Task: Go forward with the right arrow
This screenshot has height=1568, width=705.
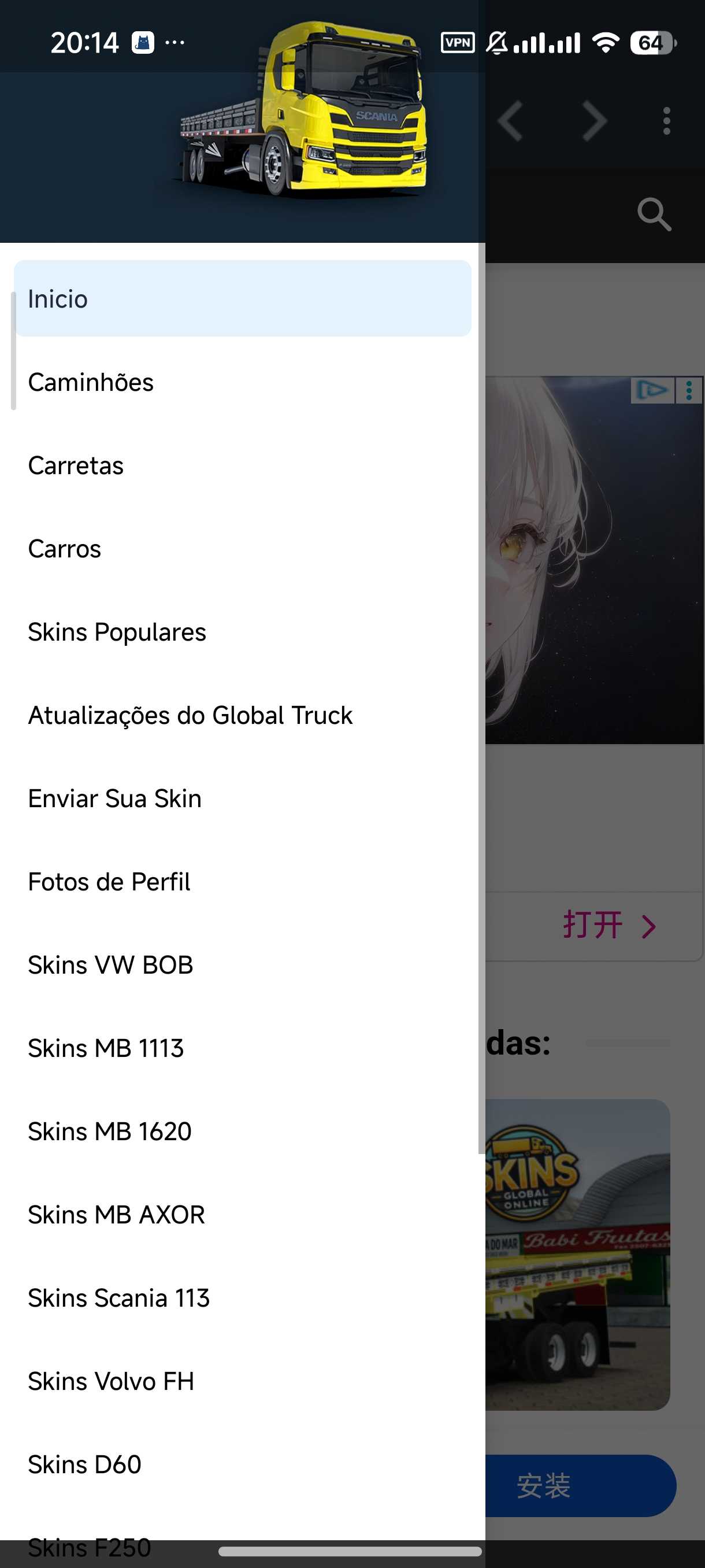Action: (x=594, y=121)
